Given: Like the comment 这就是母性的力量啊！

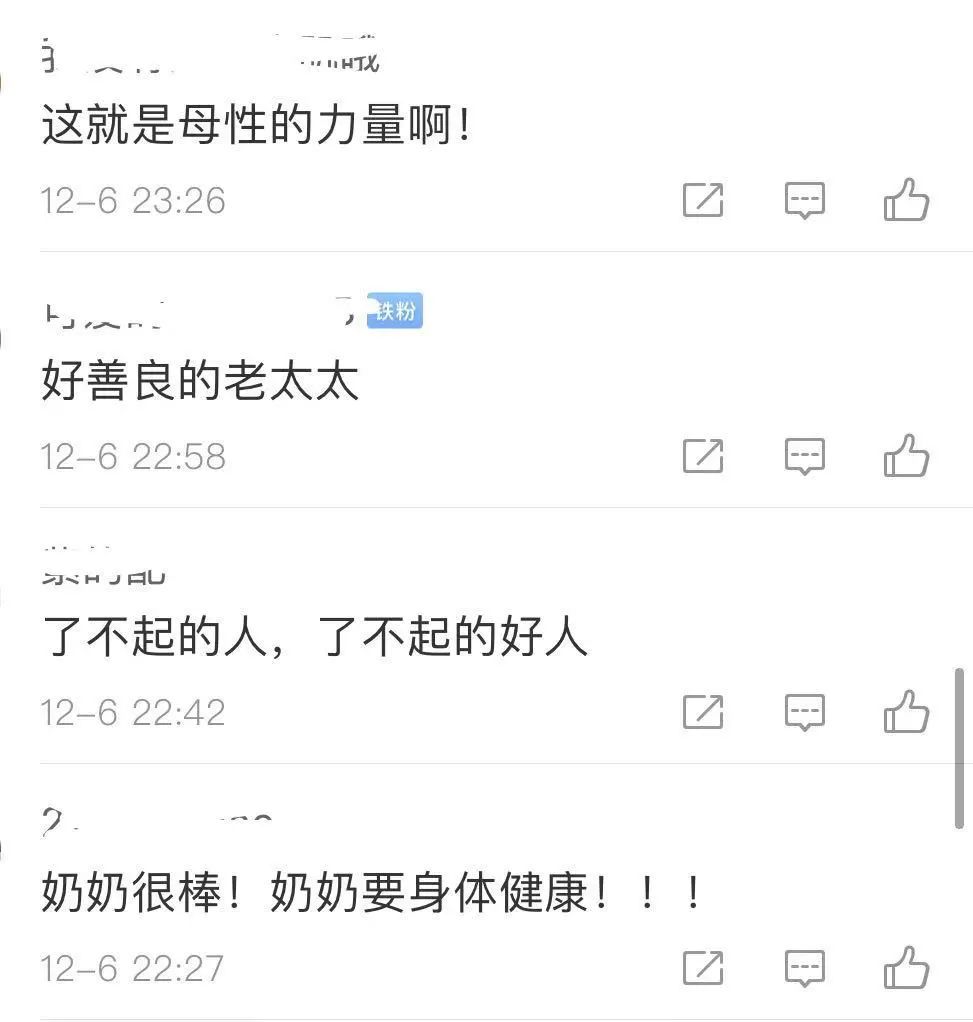Looking at the screenshot, I should pyautogui.click(x=906, y=201).
